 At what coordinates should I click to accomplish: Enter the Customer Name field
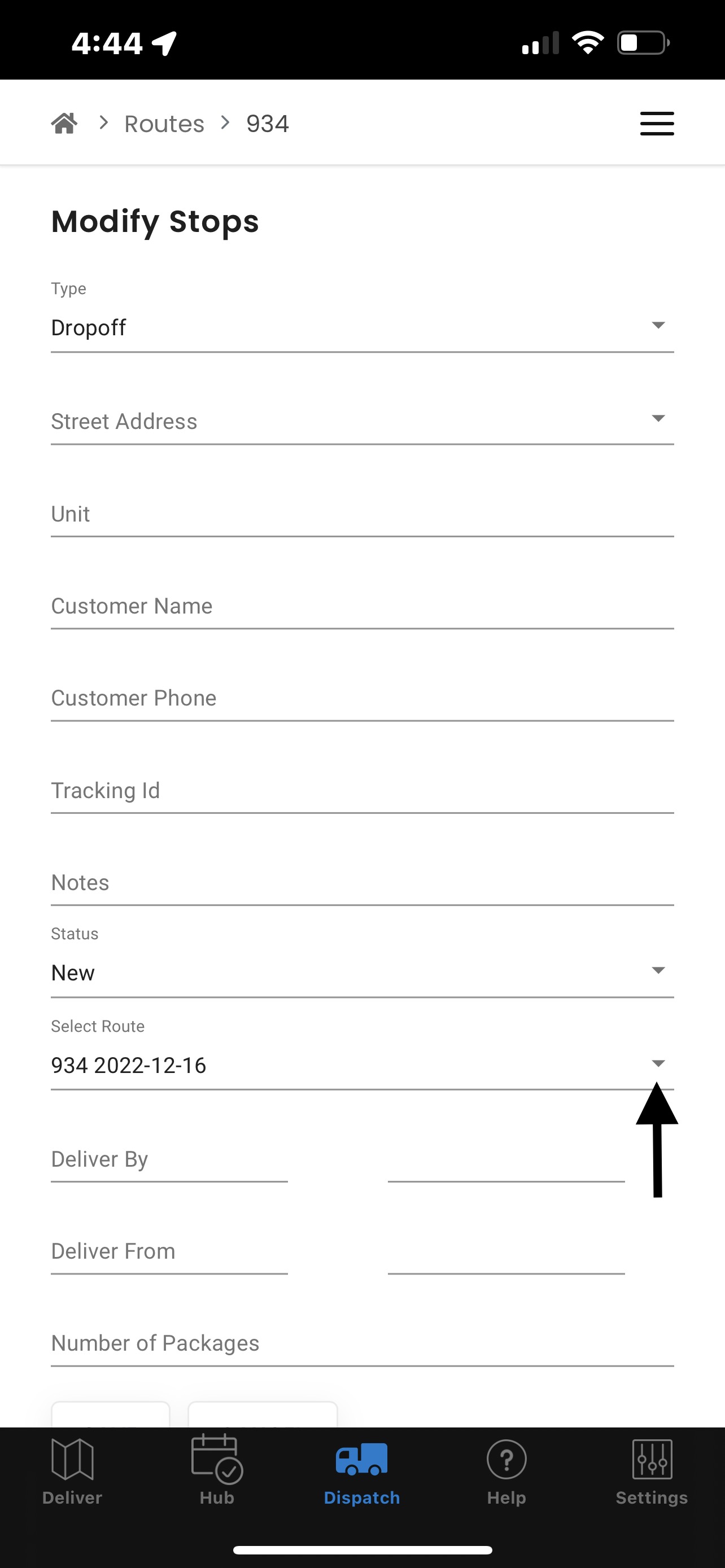(x=362, y=606)
